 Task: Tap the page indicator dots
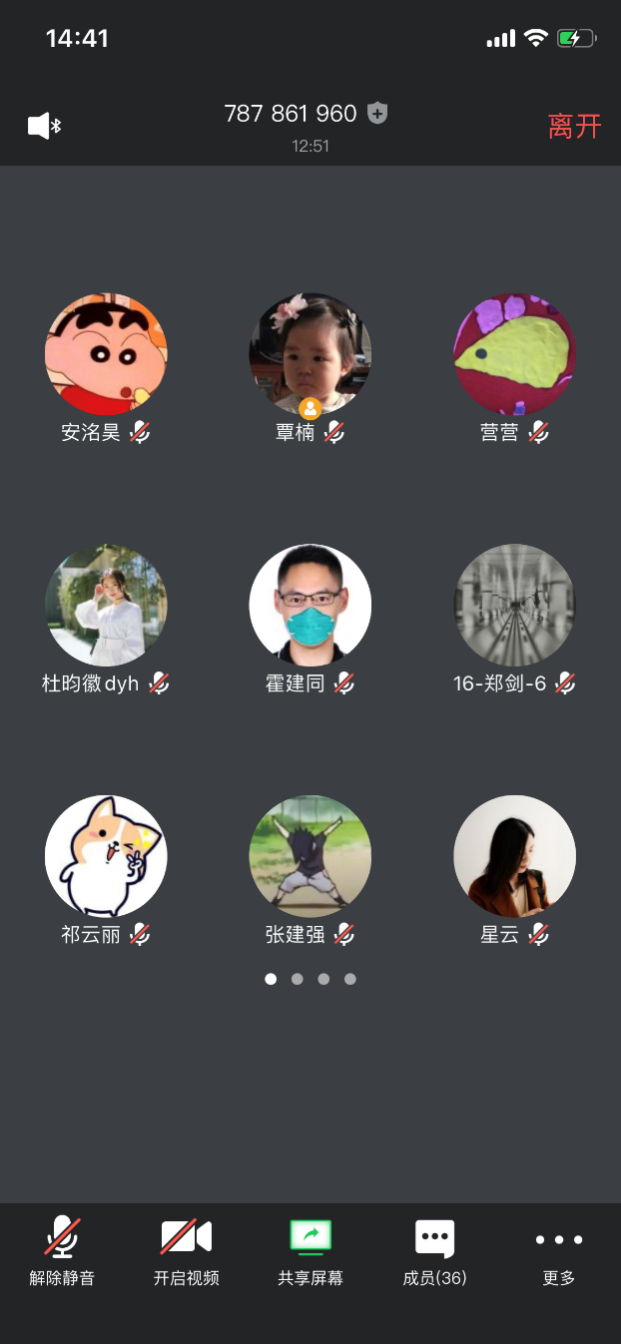pyautogui.click(x=310, y=979)
